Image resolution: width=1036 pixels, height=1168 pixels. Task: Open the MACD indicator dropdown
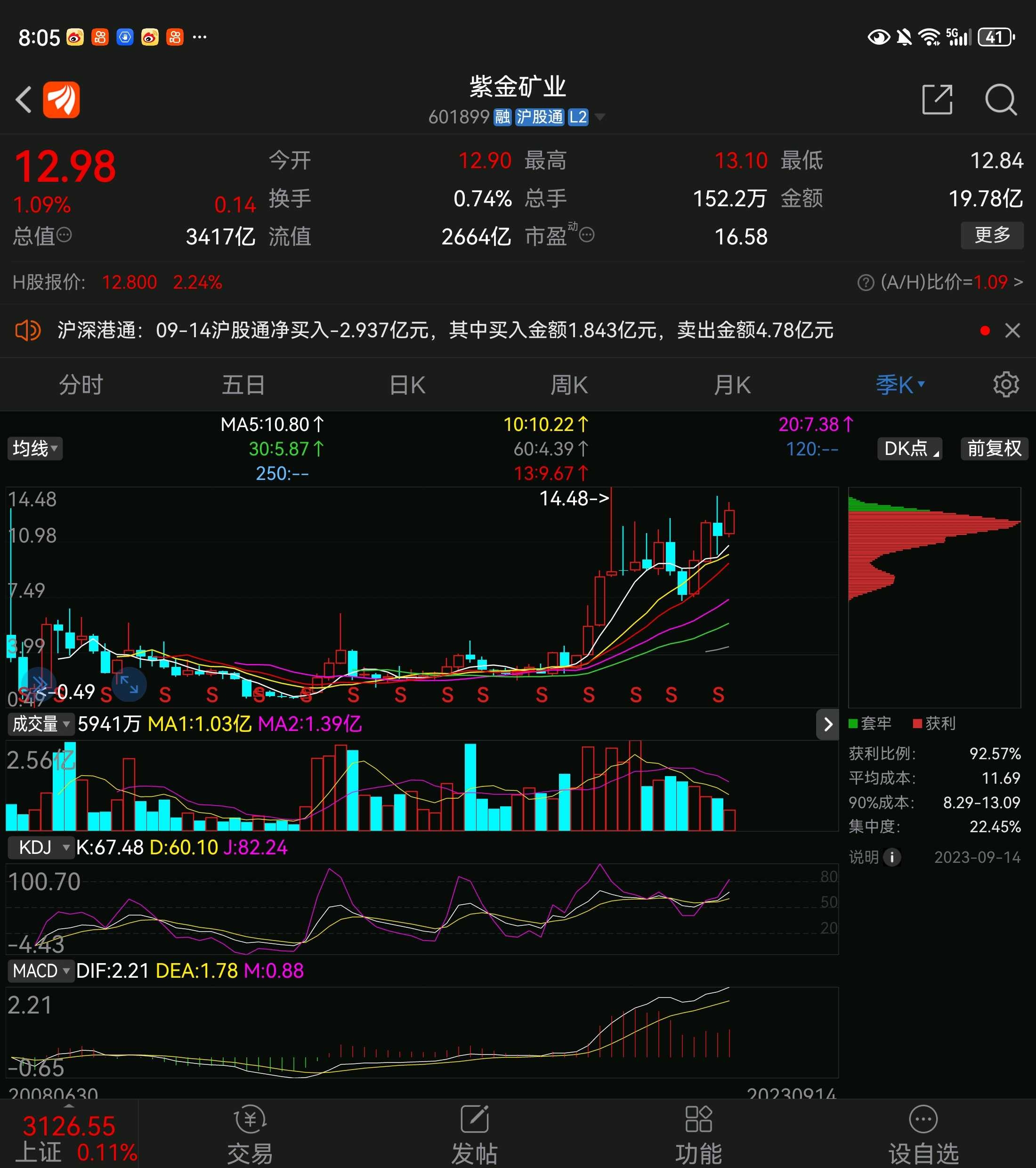coord(40,971)
